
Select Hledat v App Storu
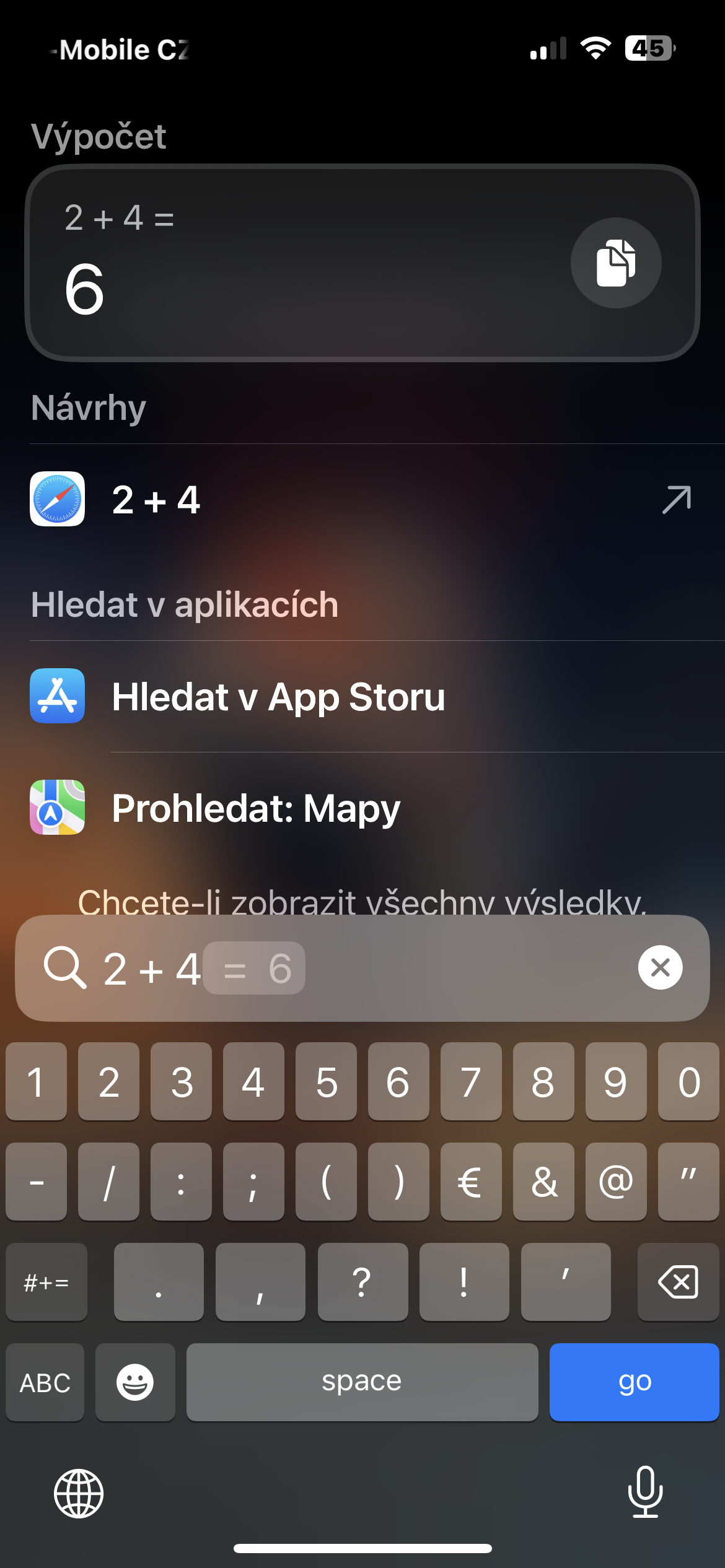coord(279,696)
